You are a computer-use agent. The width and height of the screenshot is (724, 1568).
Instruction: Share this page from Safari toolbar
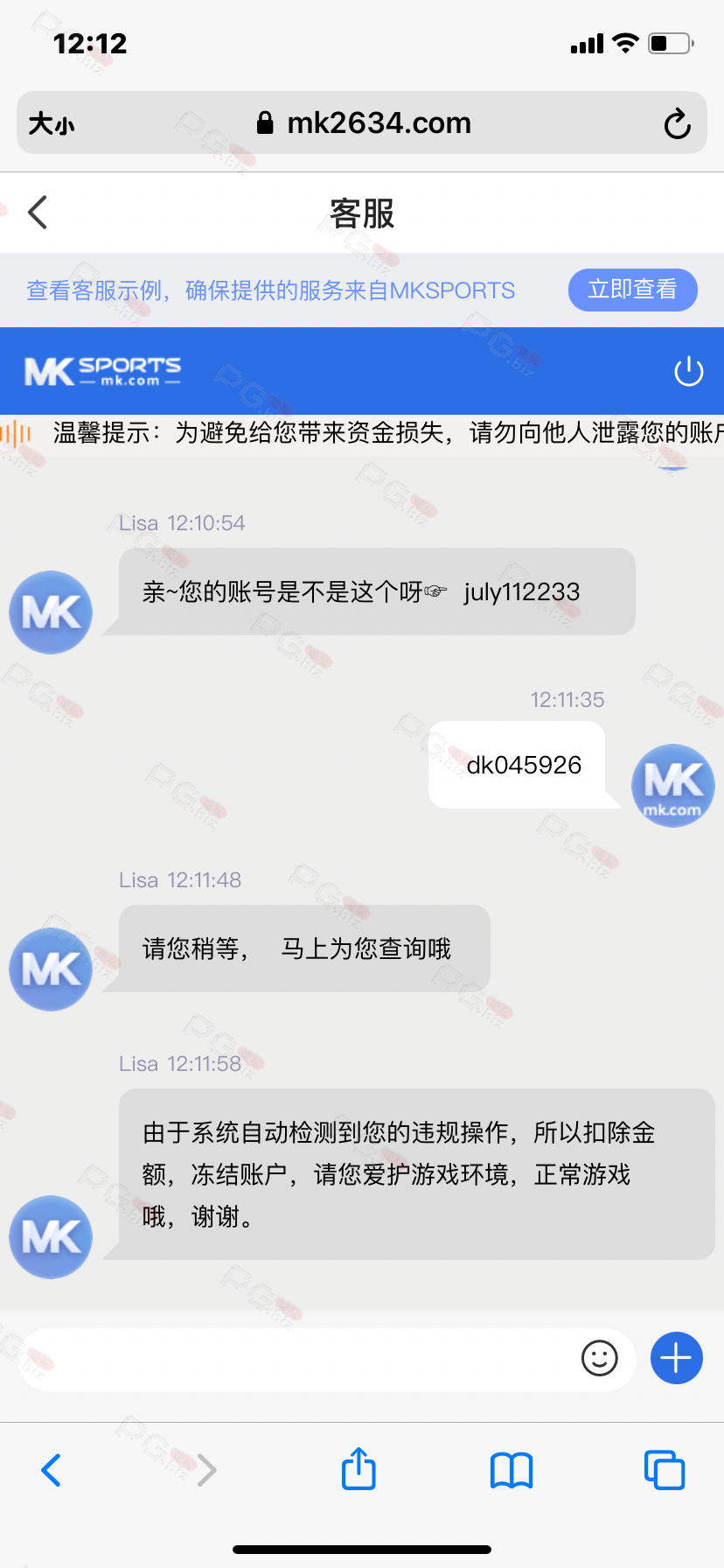(x=359, y=1469)
